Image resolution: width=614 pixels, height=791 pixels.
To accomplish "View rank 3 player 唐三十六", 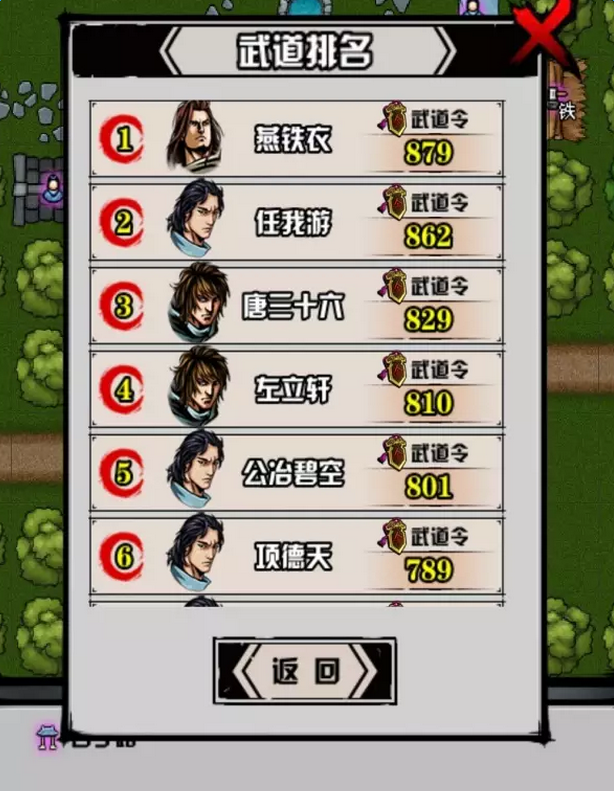I will pos(296,306).
